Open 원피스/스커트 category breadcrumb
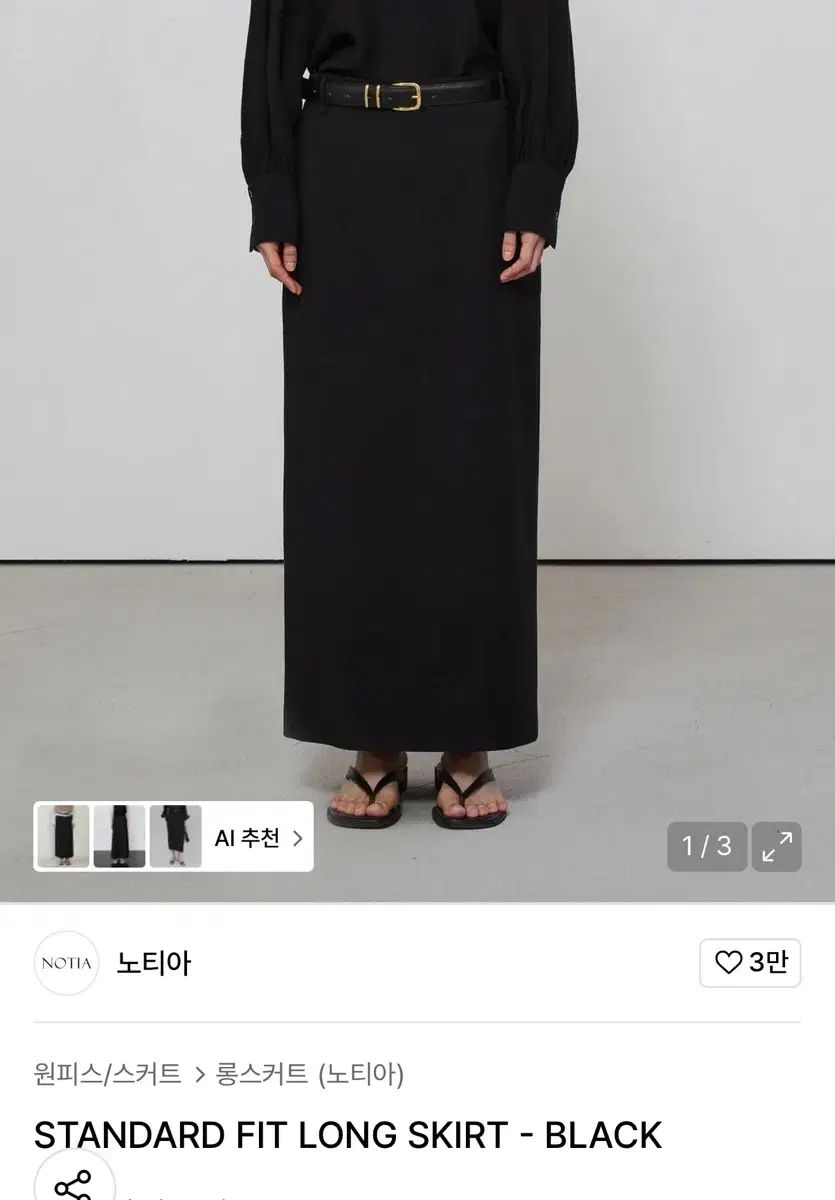Image resolution: width=835 pixels, height=1200 pixels. (107, 1075)
